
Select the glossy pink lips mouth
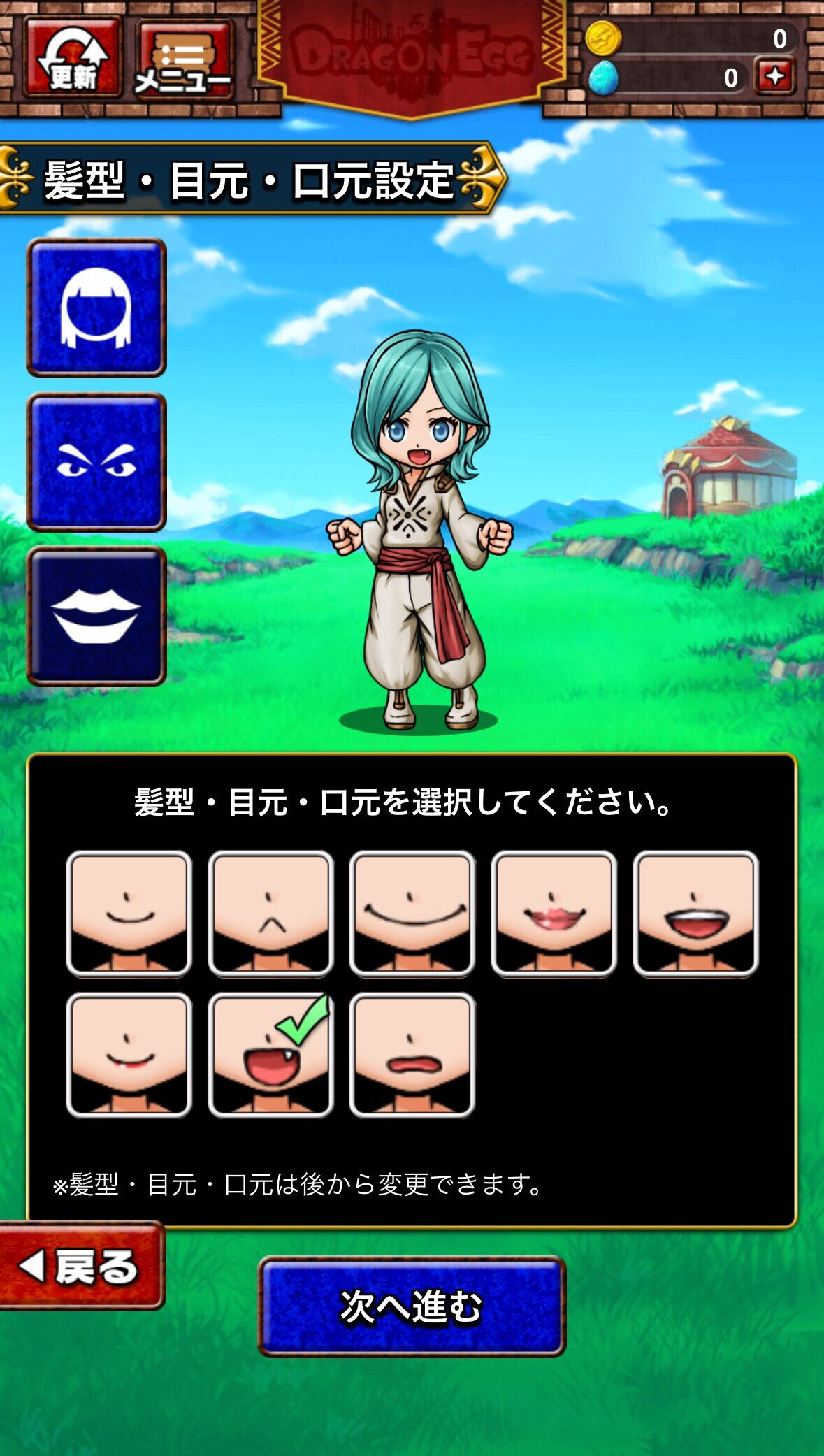(x=554, y=913)
